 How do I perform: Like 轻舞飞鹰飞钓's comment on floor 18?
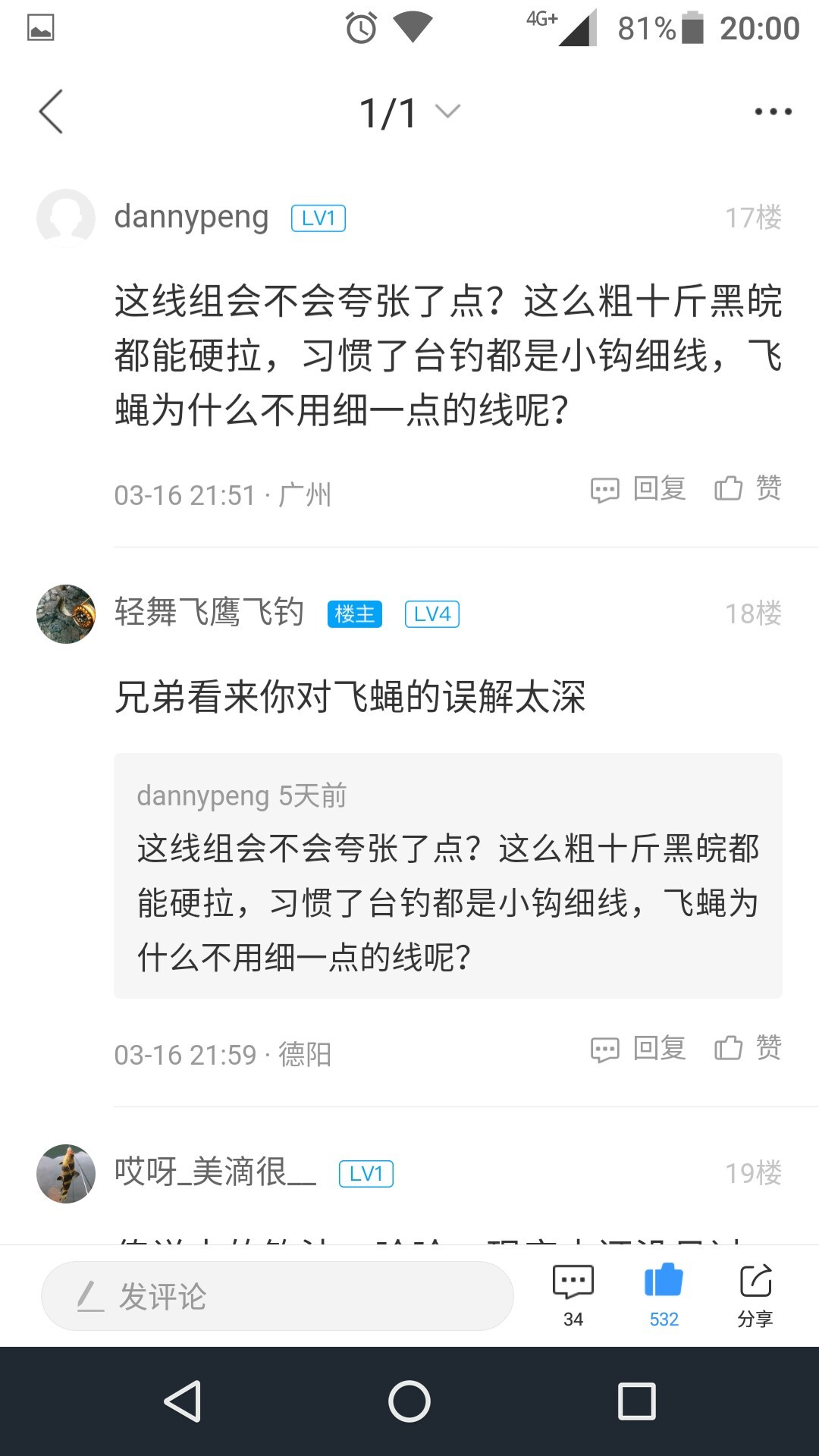(x=748, y=1048)
